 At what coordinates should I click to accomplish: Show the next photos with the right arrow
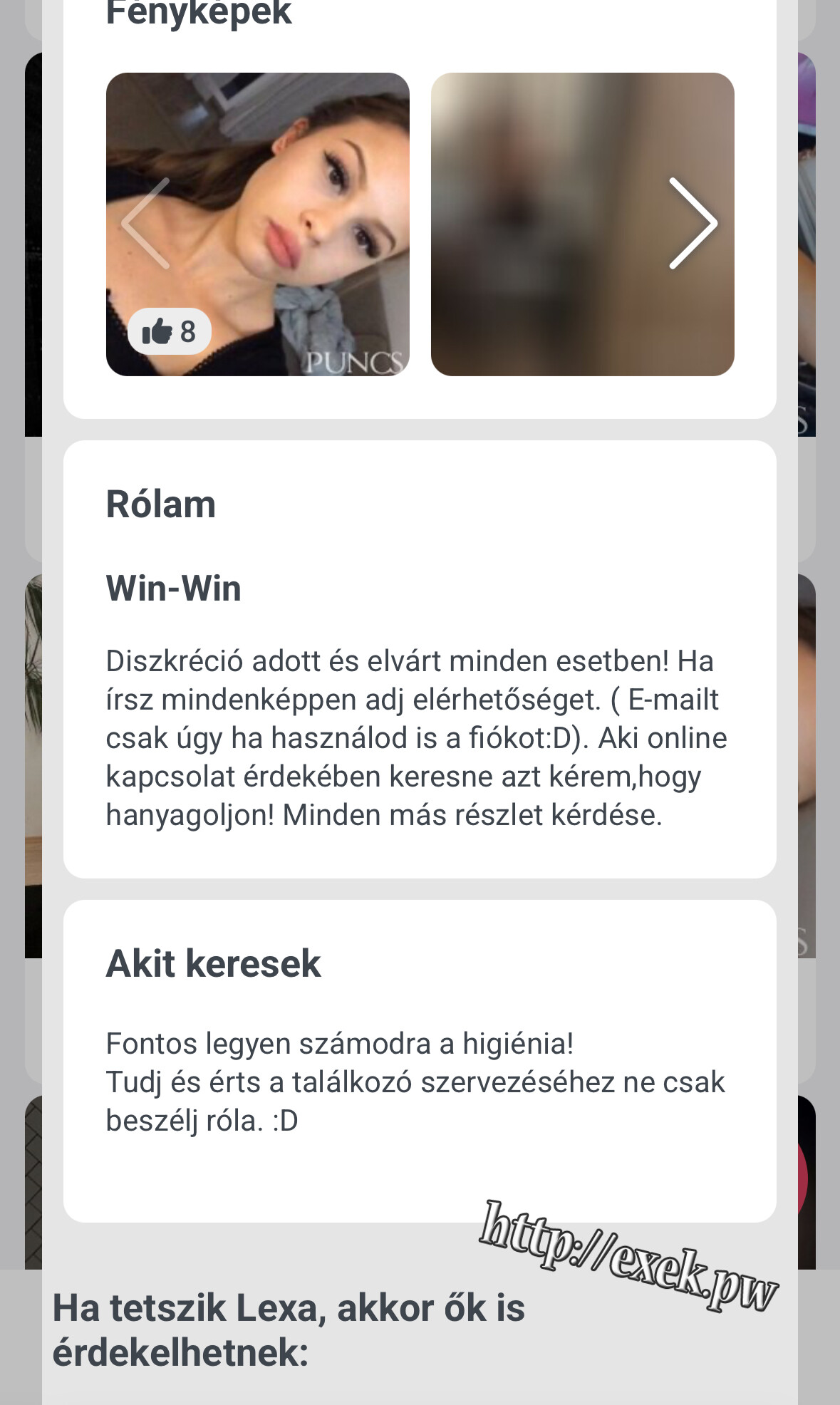(x=693, y=224)
